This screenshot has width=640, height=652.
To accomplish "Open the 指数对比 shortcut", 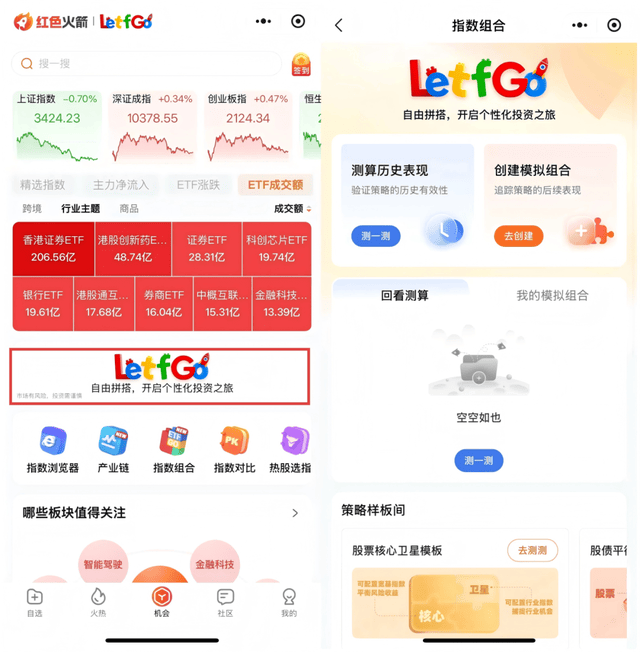I will (234, 451).
